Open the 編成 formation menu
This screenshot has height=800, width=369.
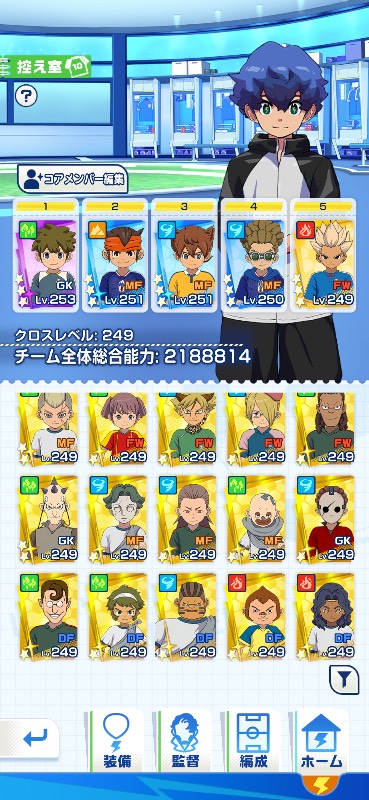(254, 740)
